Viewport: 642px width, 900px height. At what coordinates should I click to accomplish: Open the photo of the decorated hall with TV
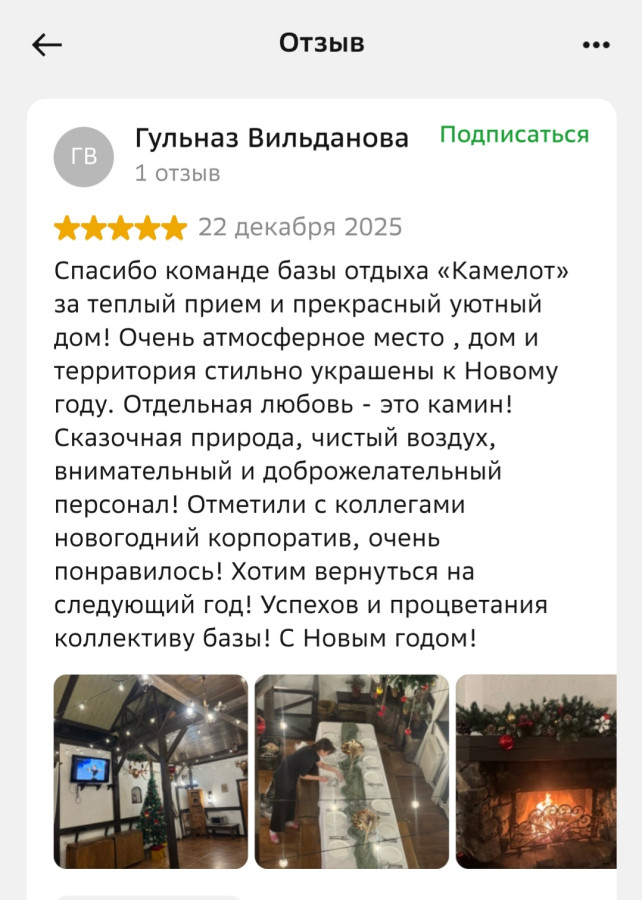click(x=151, y=771)
